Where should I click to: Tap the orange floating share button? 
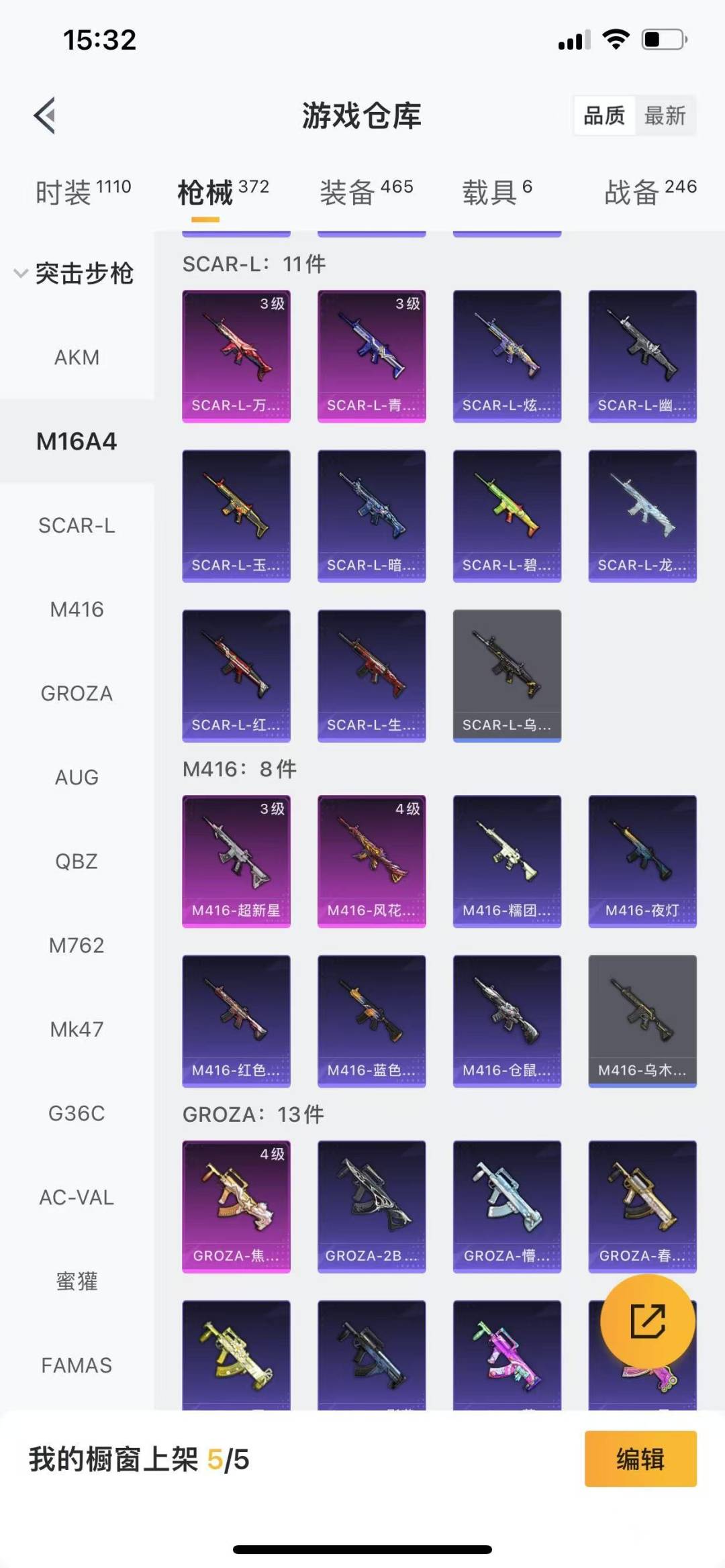click(647, 1321)
